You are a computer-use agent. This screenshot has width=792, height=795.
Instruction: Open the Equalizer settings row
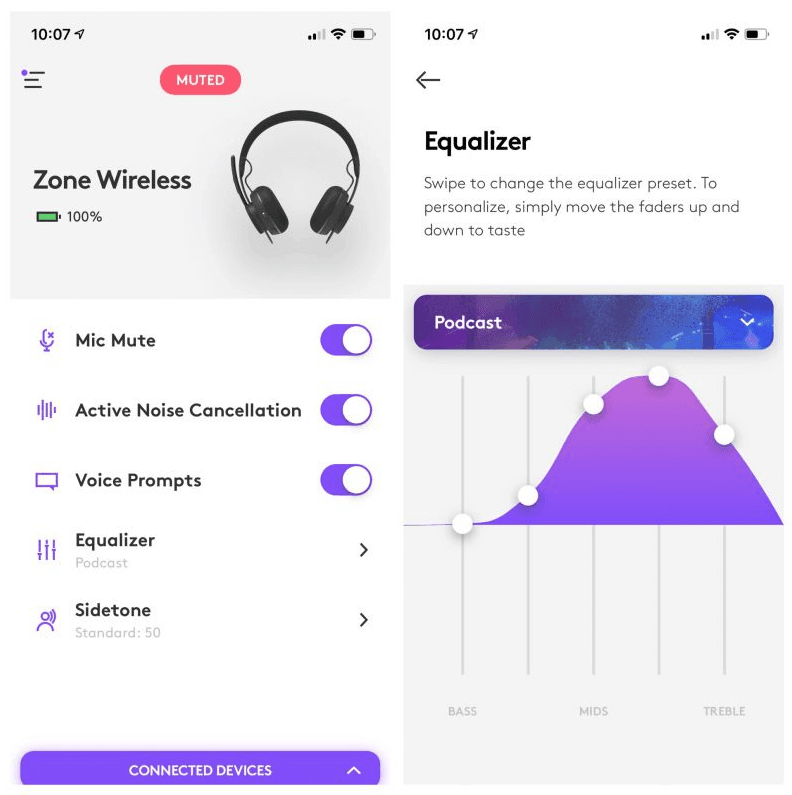click(200, 549)
